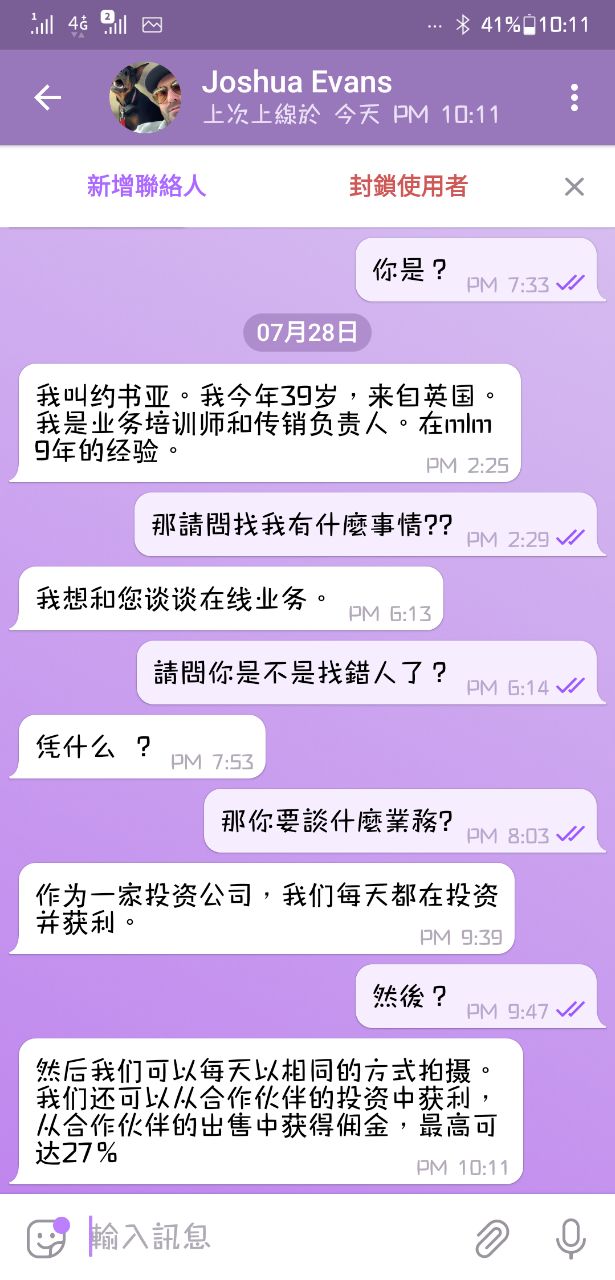Open the chat overflow menu

click(x=573, y=97)
